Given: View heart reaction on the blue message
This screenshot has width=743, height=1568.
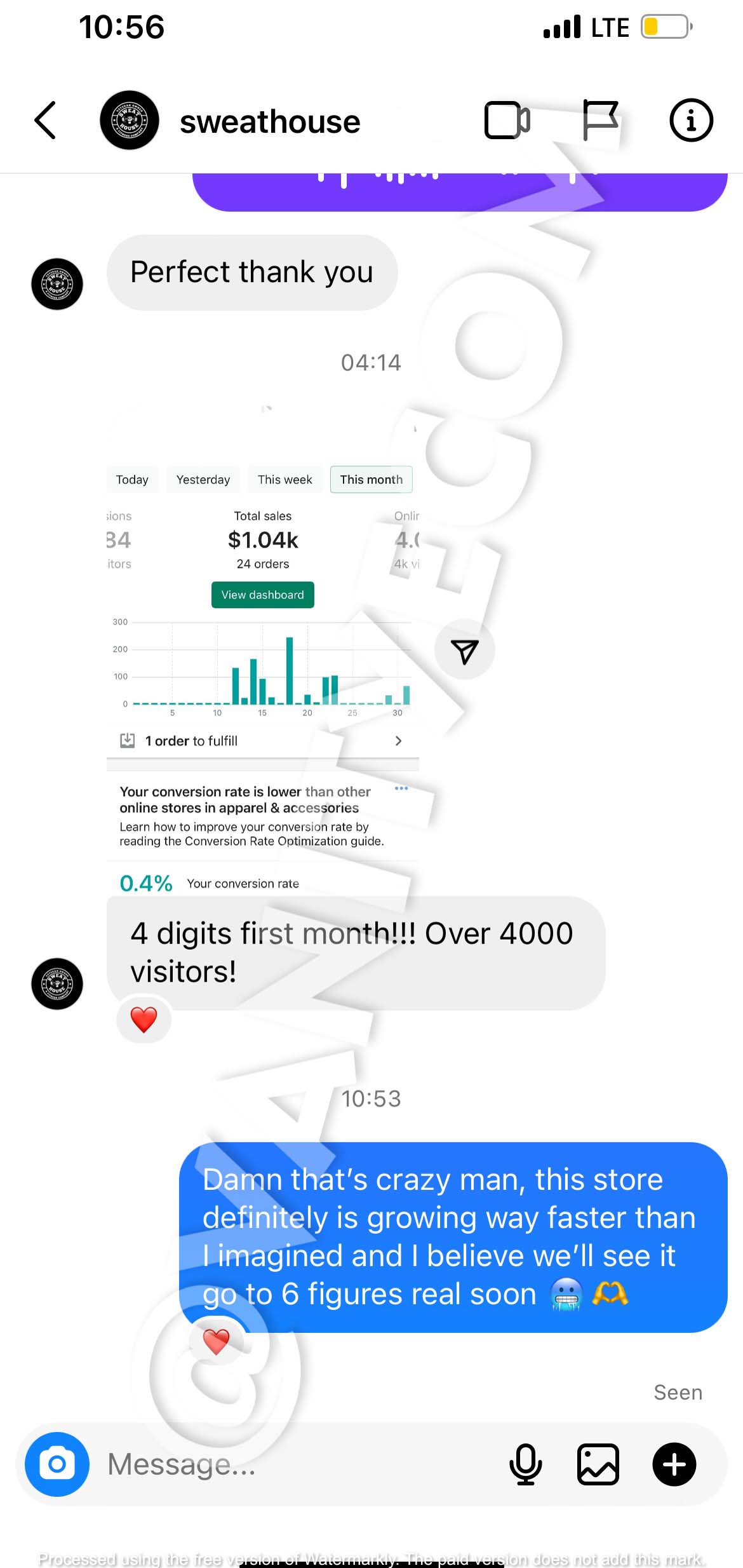Looking at the screenshot, I should pos(216,1341).
